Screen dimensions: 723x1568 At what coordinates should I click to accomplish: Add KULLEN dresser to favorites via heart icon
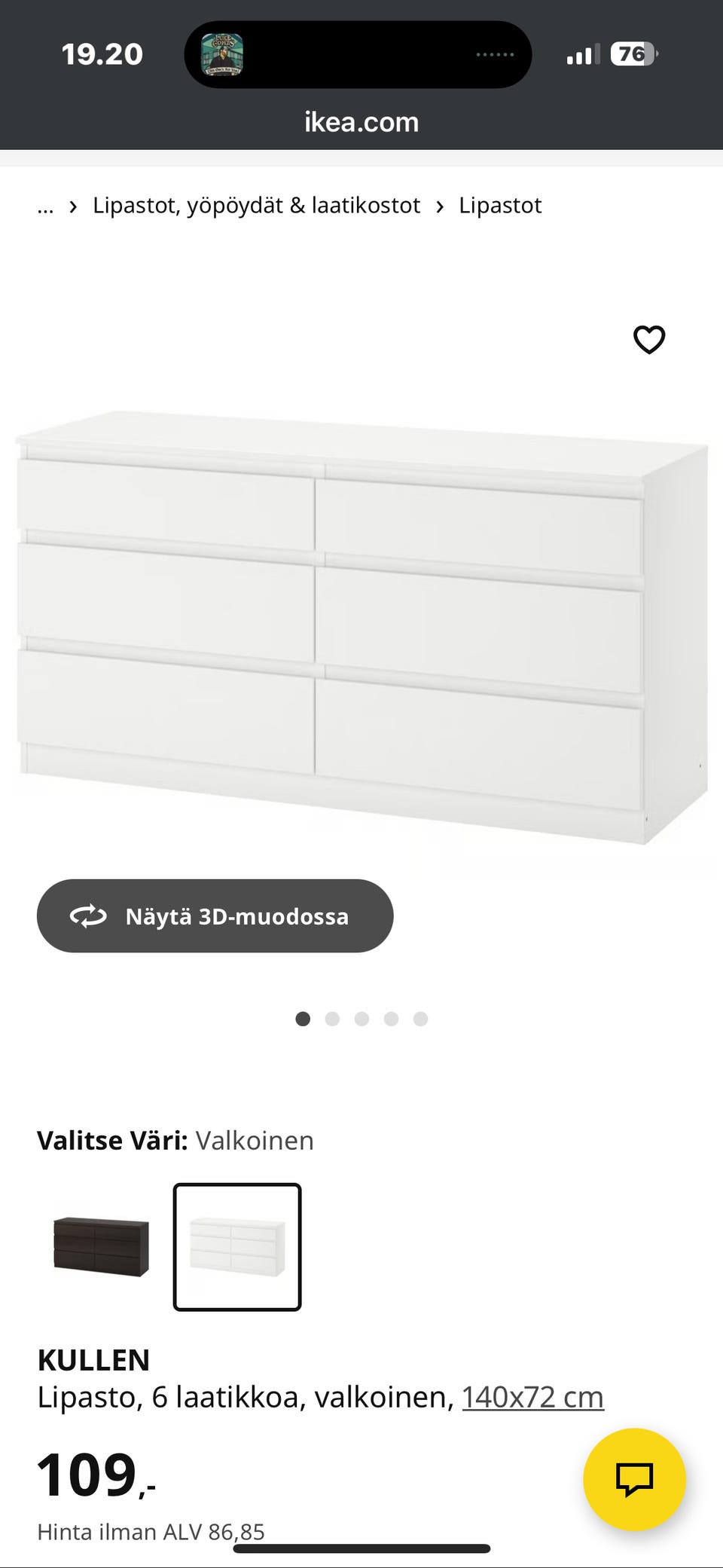(648, 340)
